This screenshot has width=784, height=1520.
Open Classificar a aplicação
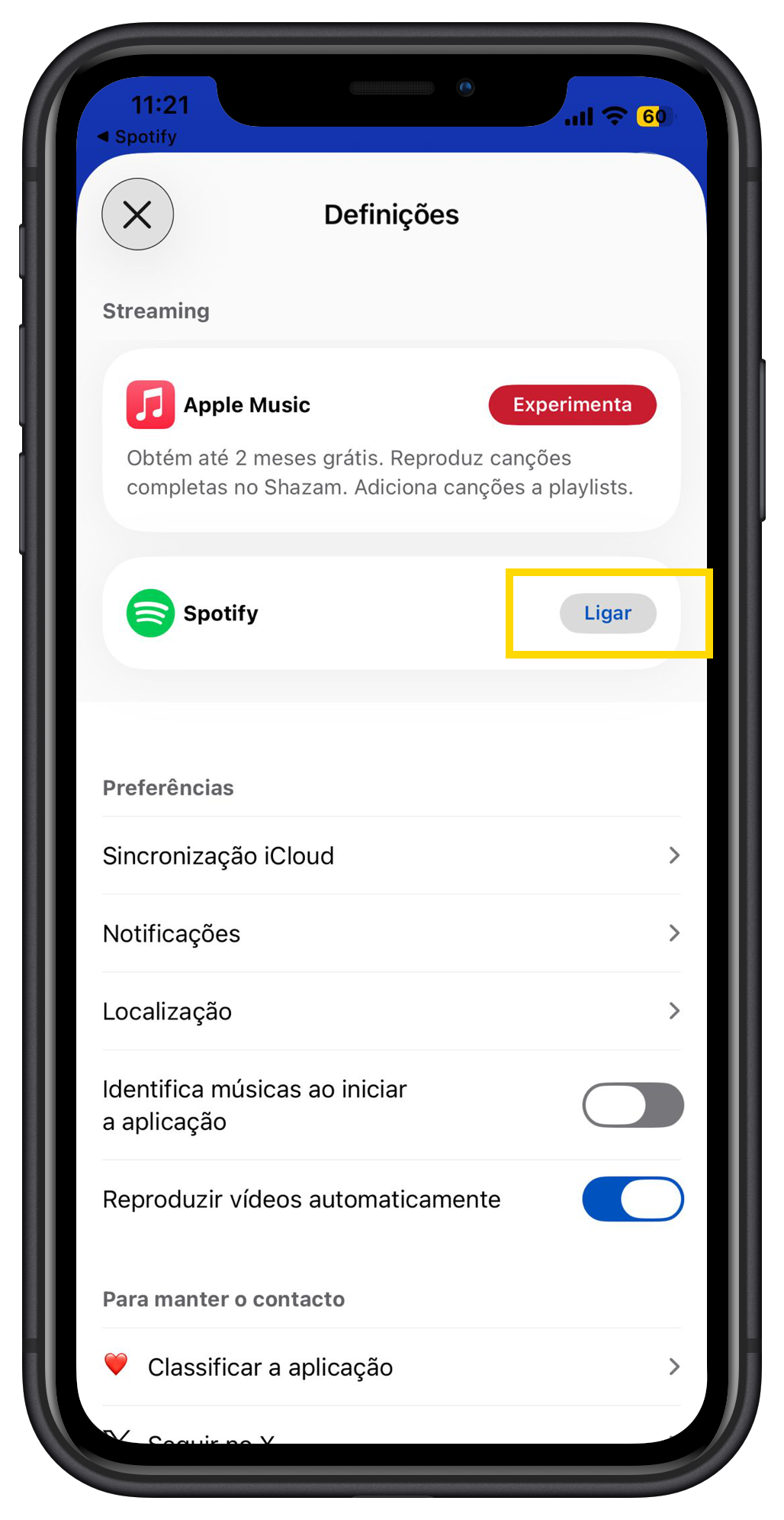(391, 1367)
